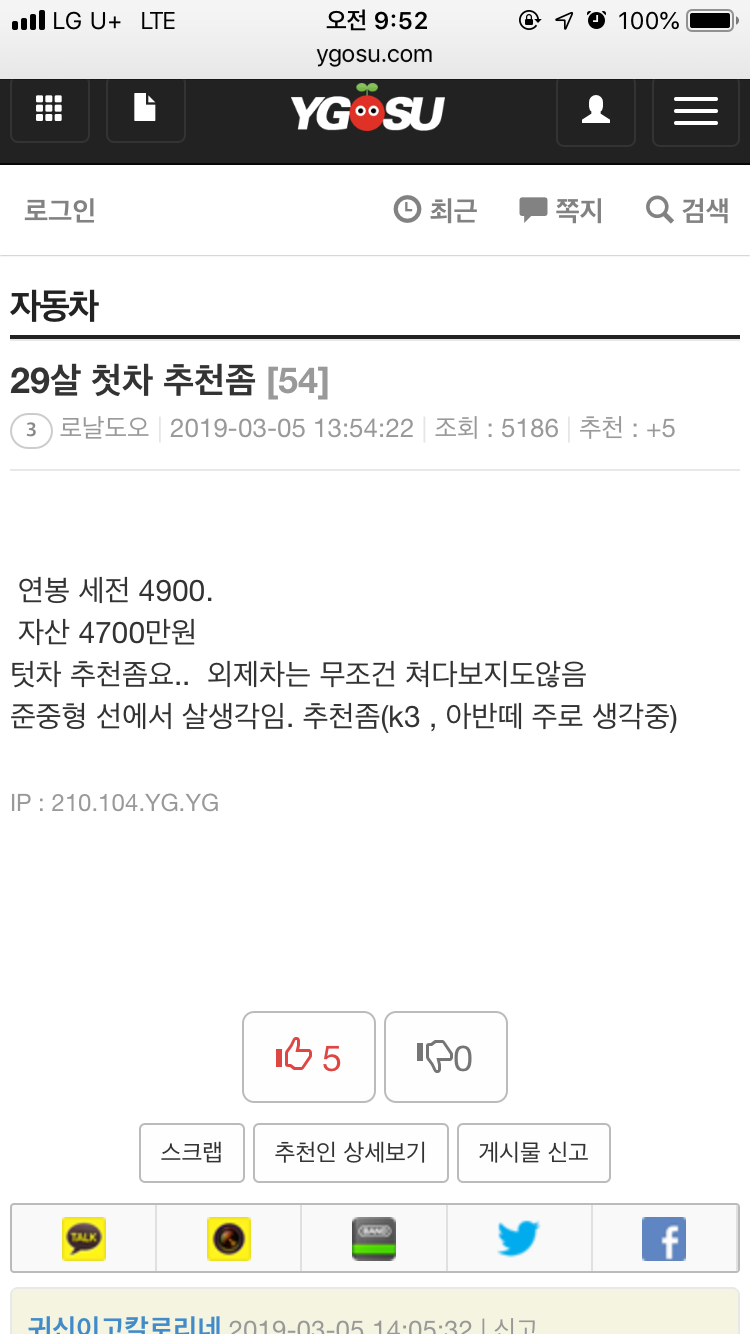Viewport: 750px width, 1334px height.
Task: Share via KakaoStory icon
Action: [229, 1239]
